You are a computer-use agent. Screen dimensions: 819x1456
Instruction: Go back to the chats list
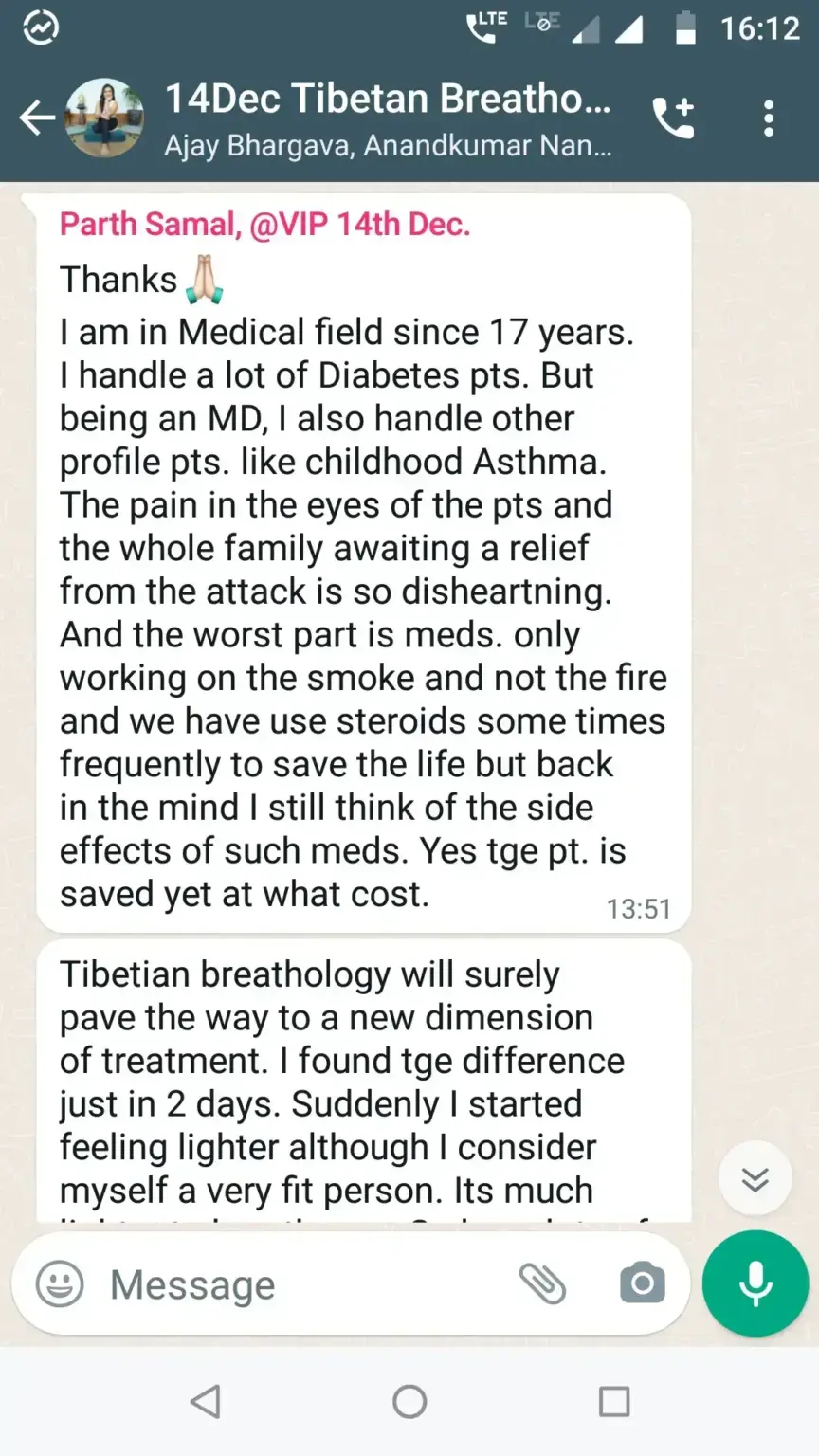[x=38, y=118]
